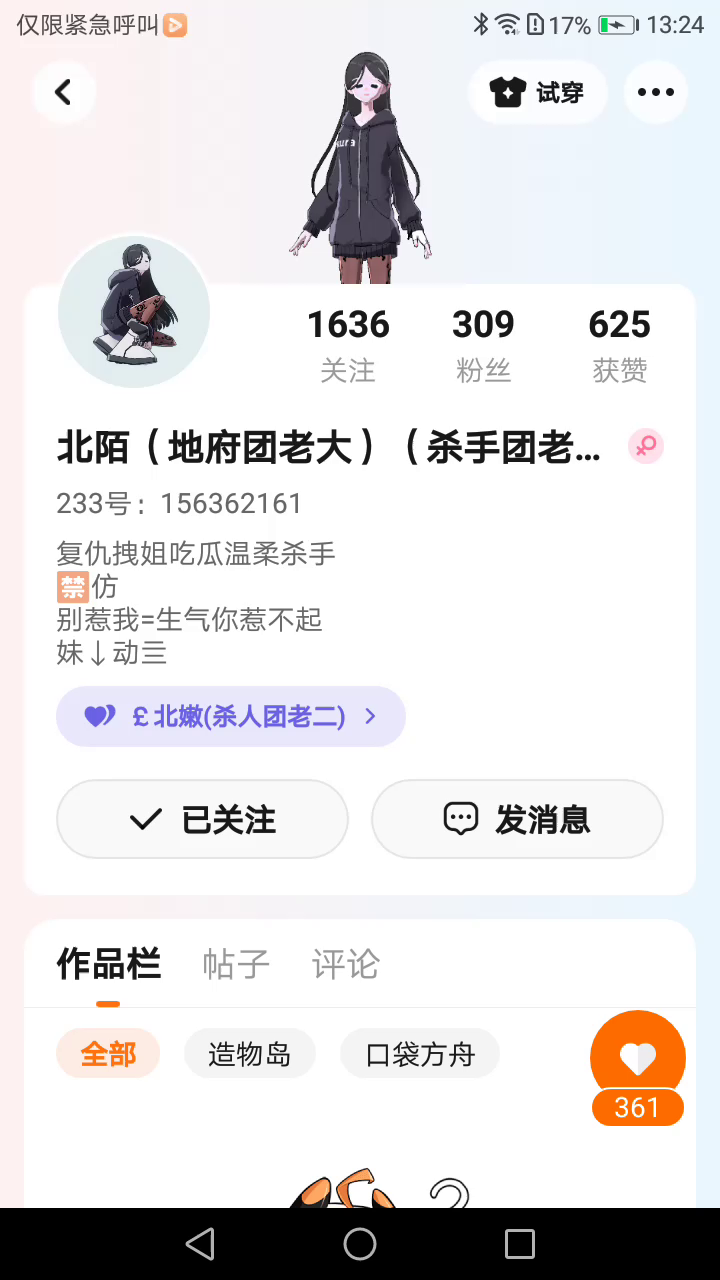
Task: Switch to the 评论 tab
Action: coord(345,964)
